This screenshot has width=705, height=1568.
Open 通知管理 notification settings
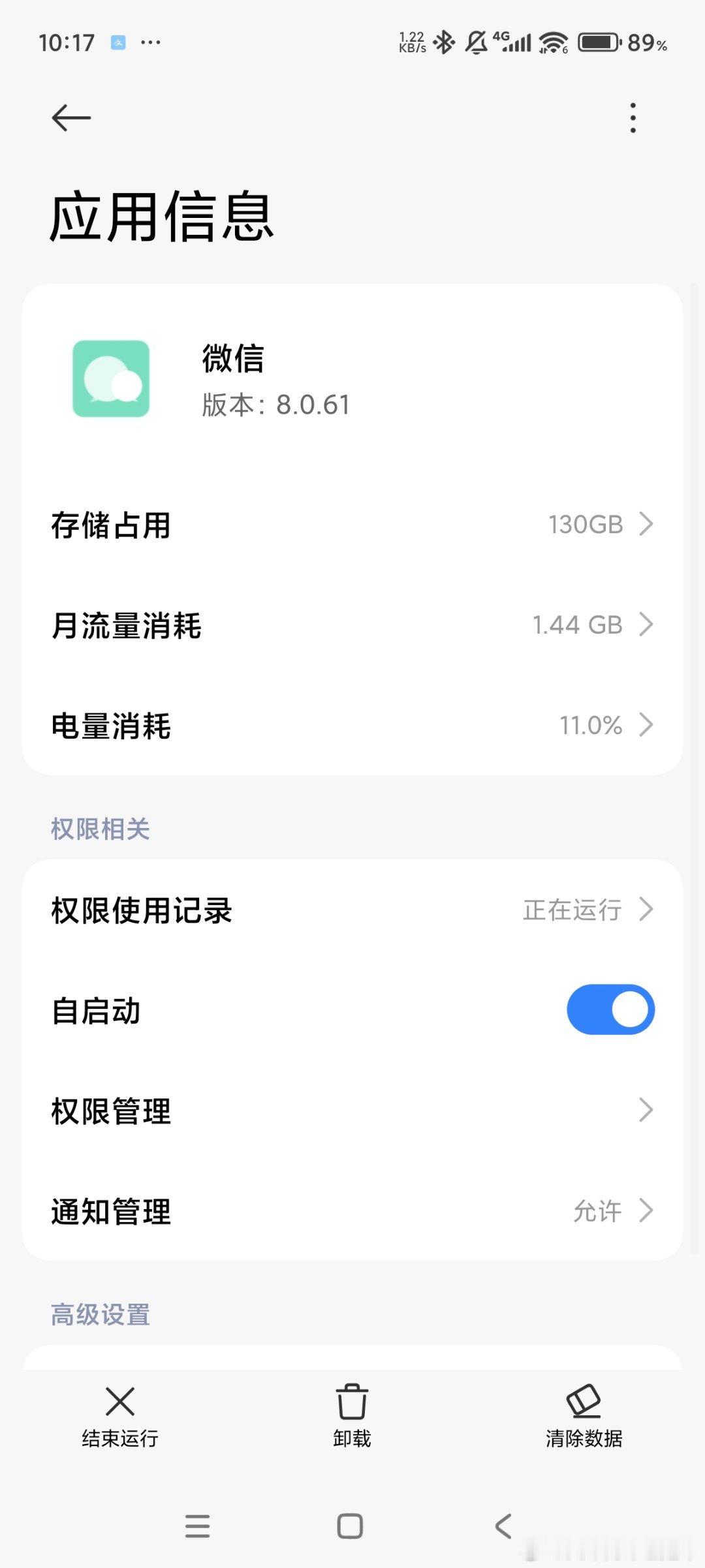click(x=352, y=1212)
